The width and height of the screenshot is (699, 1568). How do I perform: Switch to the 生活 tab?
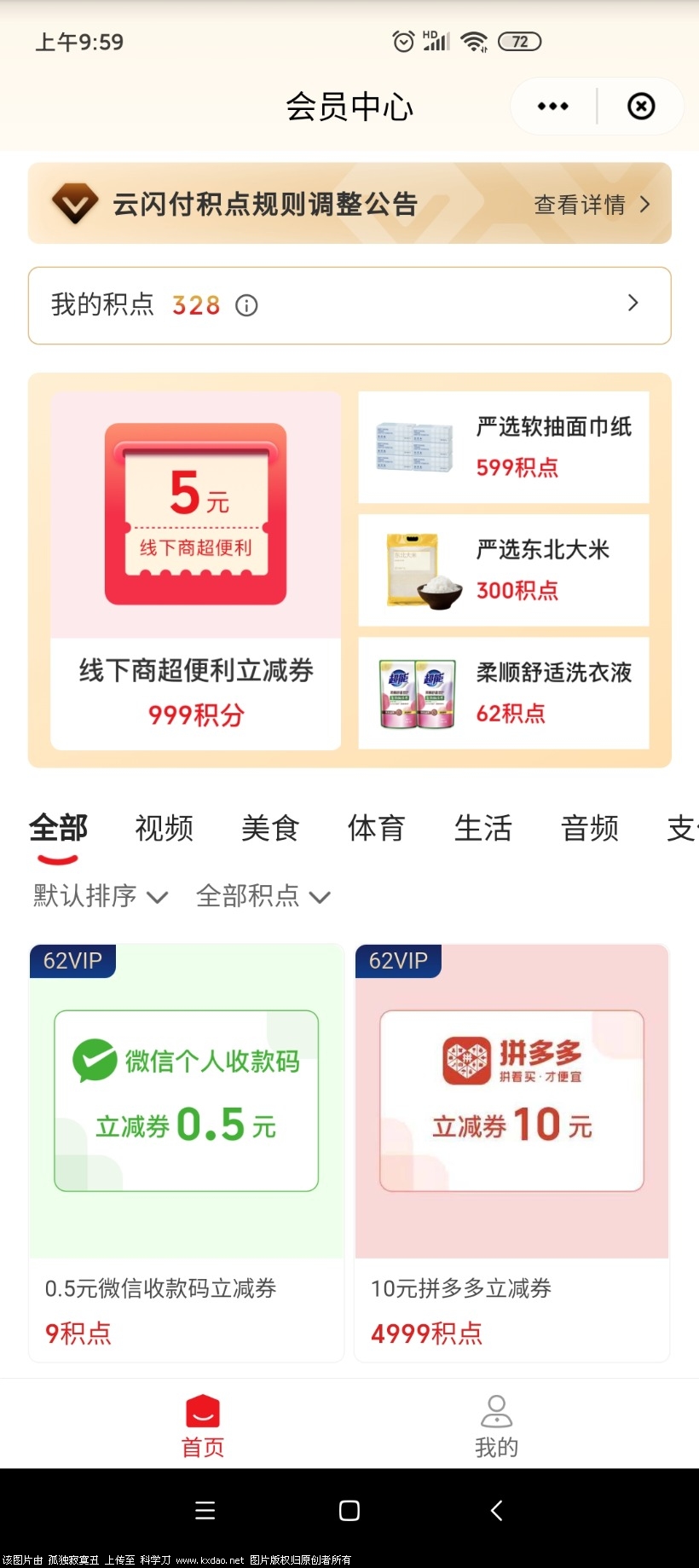pyautogui.click(x=482, y=828)
